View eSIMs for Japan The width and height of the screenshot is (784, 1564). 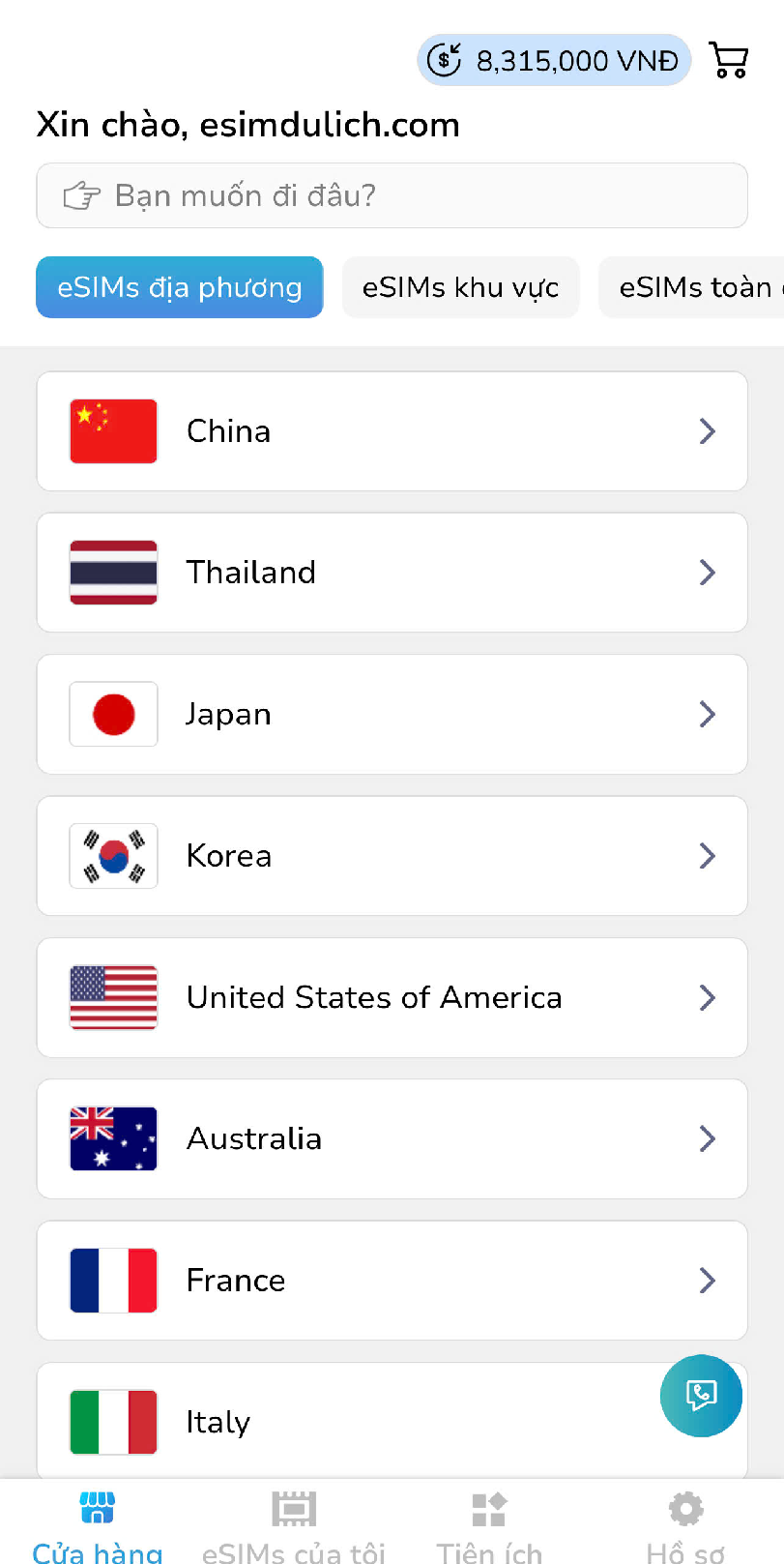[392, 715]
